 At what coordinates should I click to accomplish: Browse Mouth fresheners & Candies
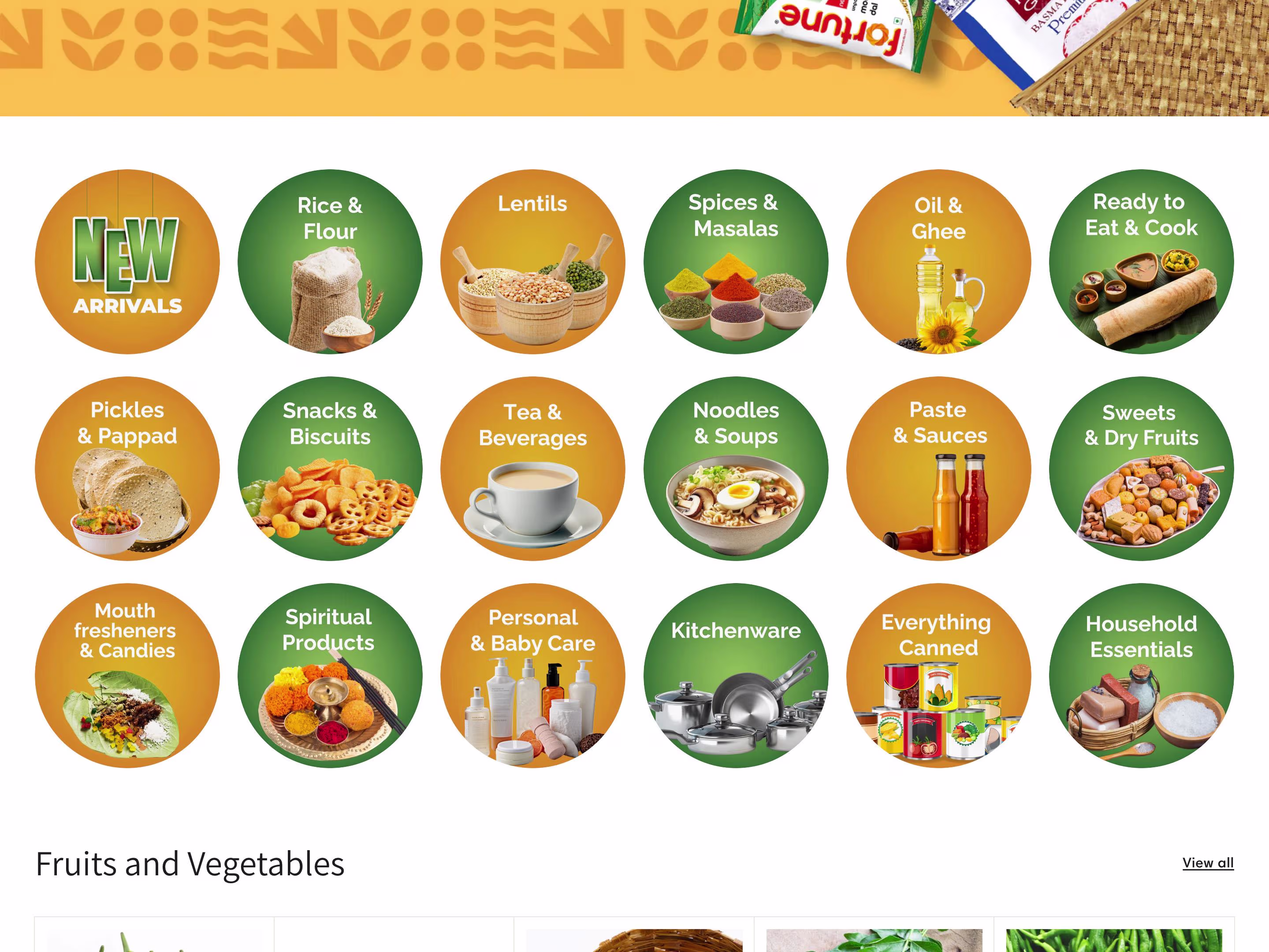(x=127, y=676)
